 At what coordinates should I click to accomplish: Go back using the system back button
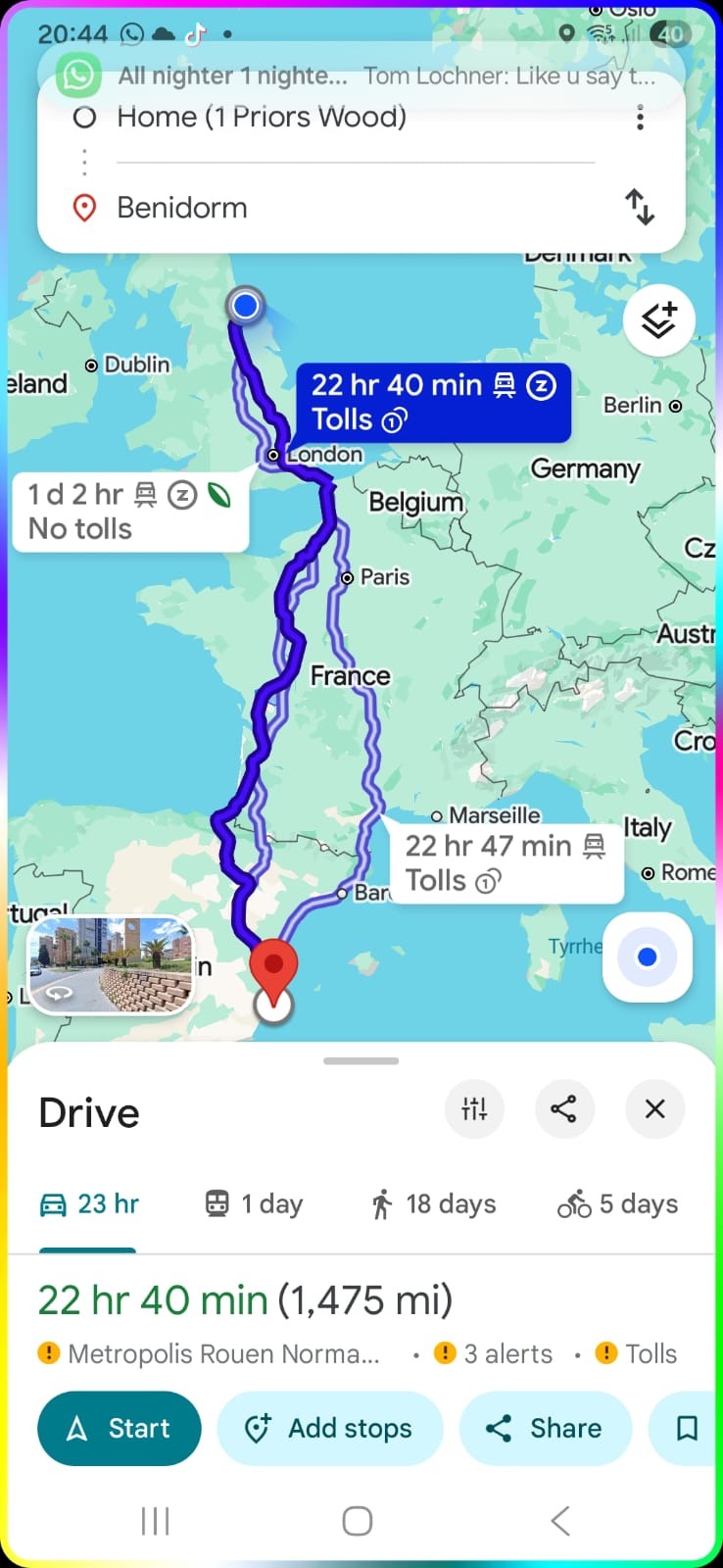click(x=559, y=1521)
